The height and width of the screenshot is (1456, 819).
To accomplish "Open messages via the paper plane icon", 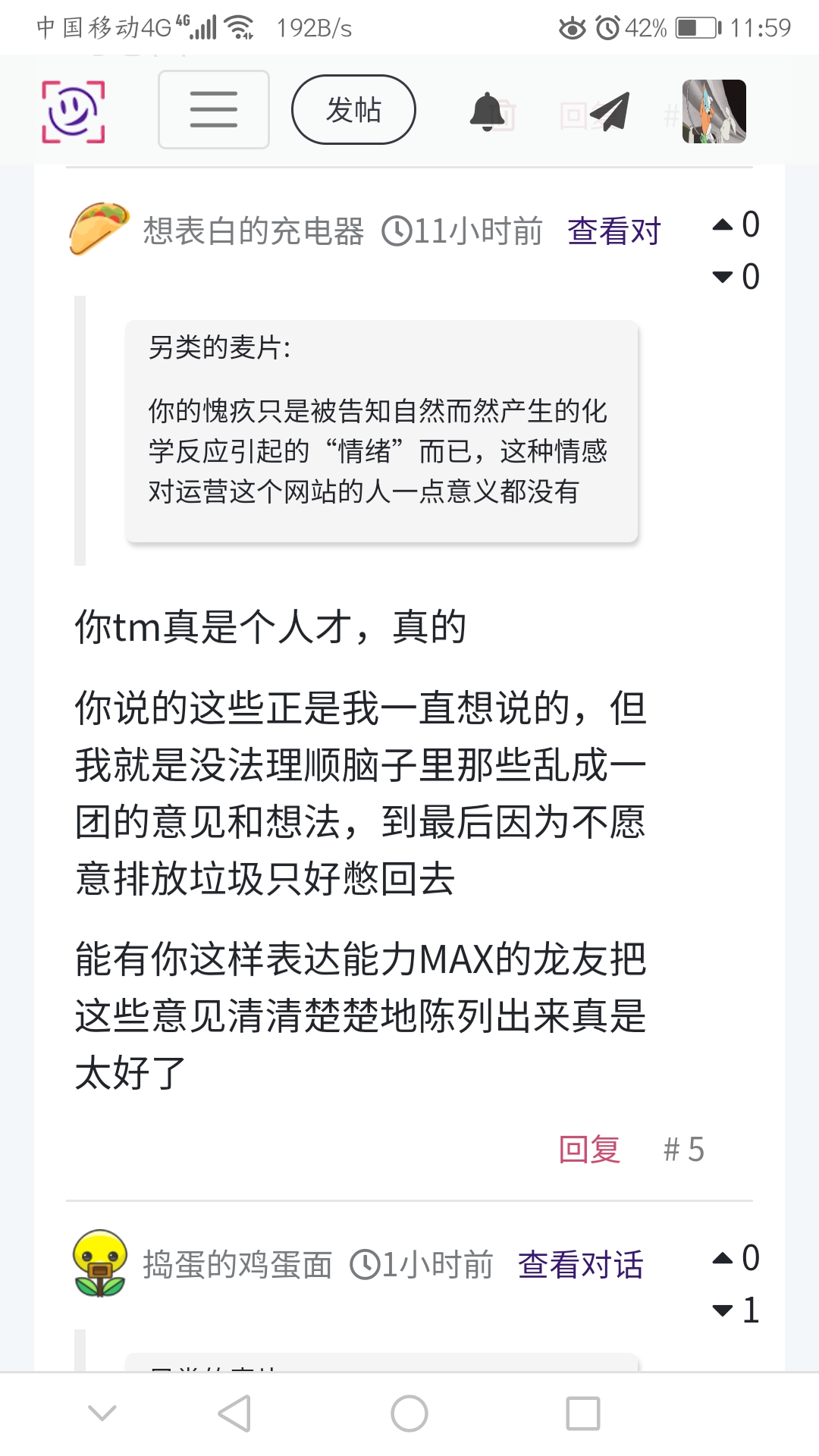I will [x=610, y=112].
